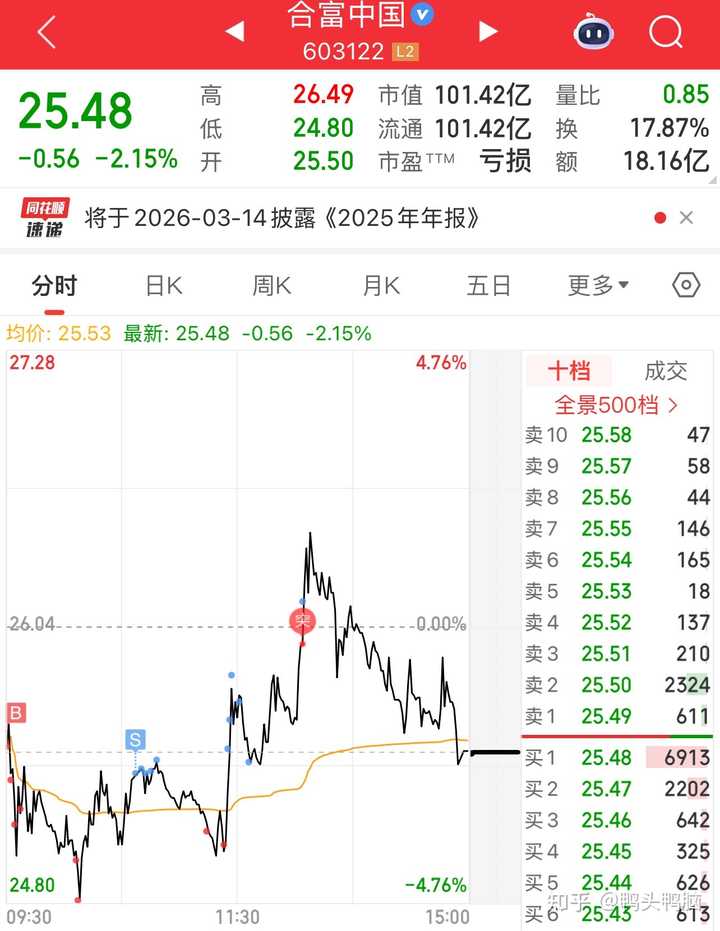Open the 全景500档 full depth view

click(x=617, y=405)
